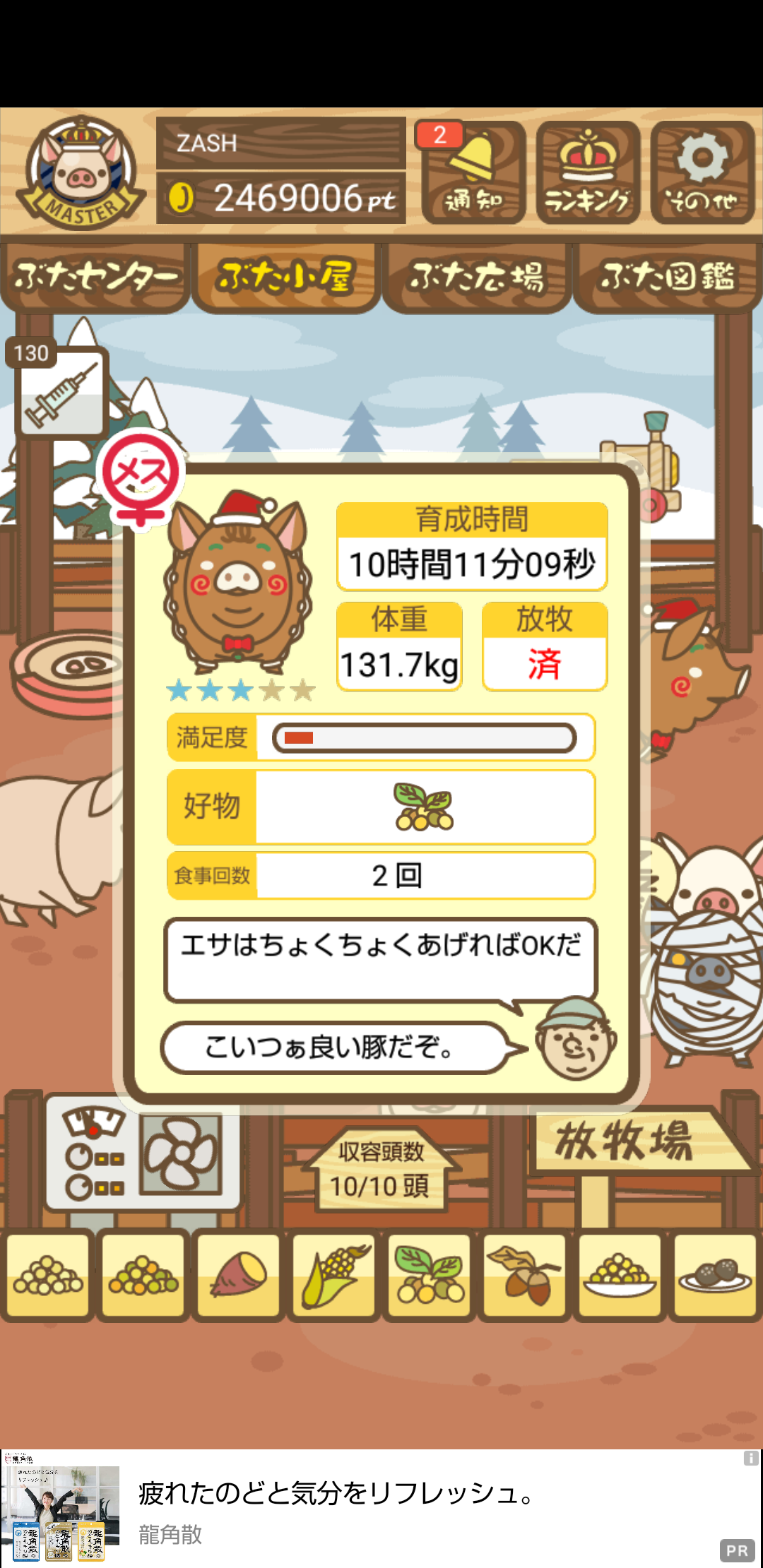Open the ランキング ranking button

coord(588,172)
